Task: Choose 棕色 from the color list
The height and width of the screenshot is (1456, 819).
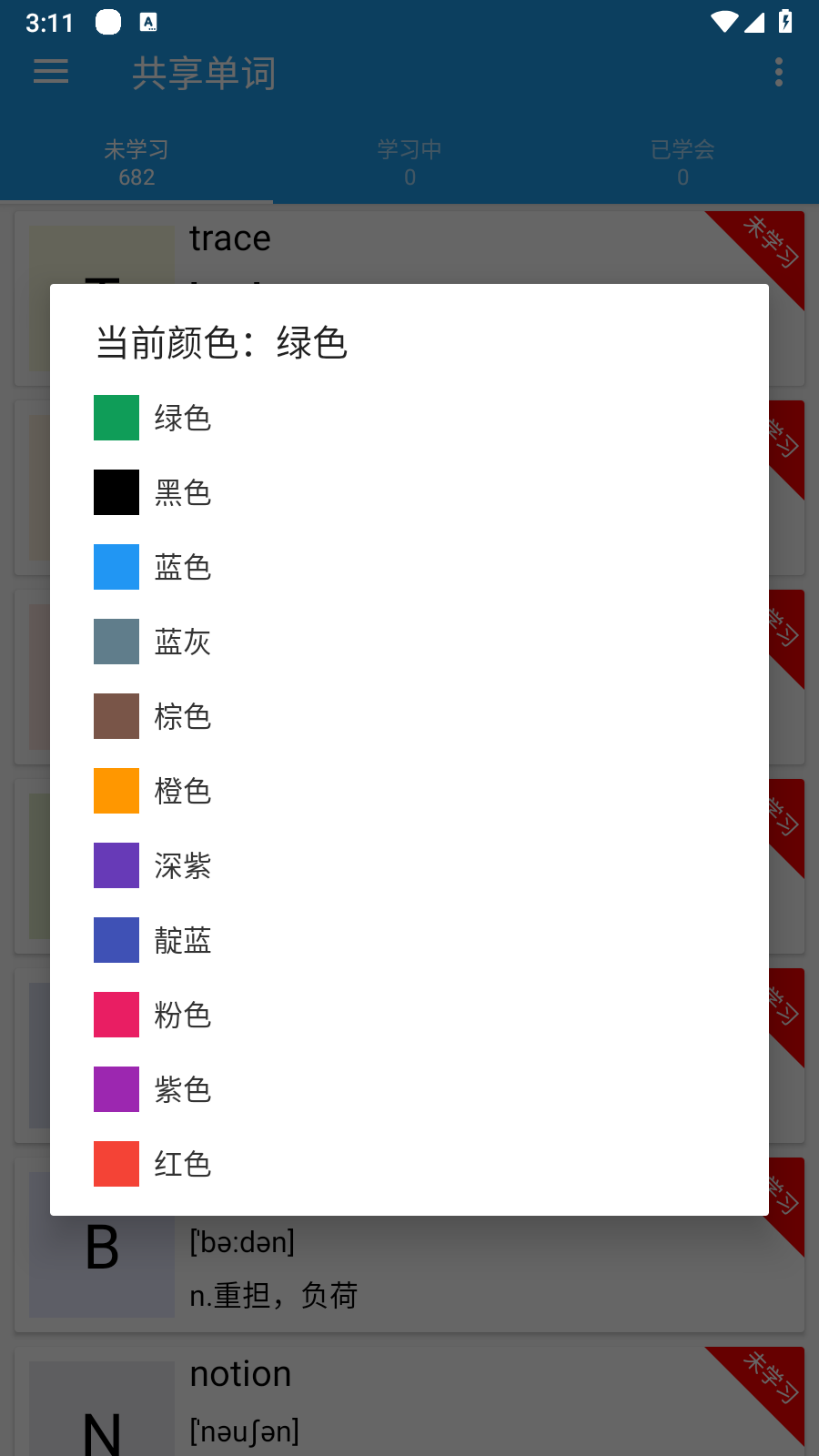Action: [182, 716]
